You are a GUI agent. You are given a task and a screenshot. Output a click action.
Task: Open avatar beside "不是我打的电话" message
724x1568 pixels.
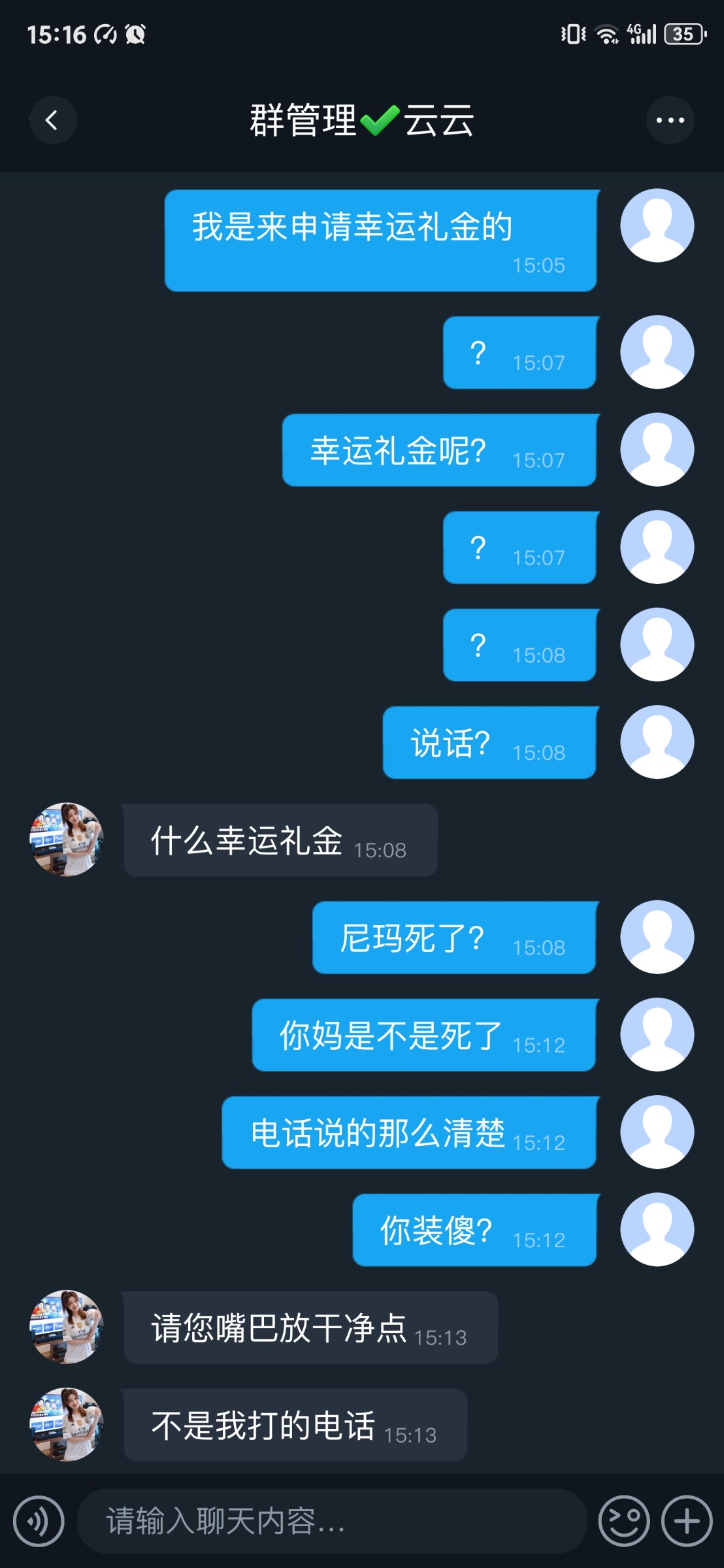[67, 1424]
